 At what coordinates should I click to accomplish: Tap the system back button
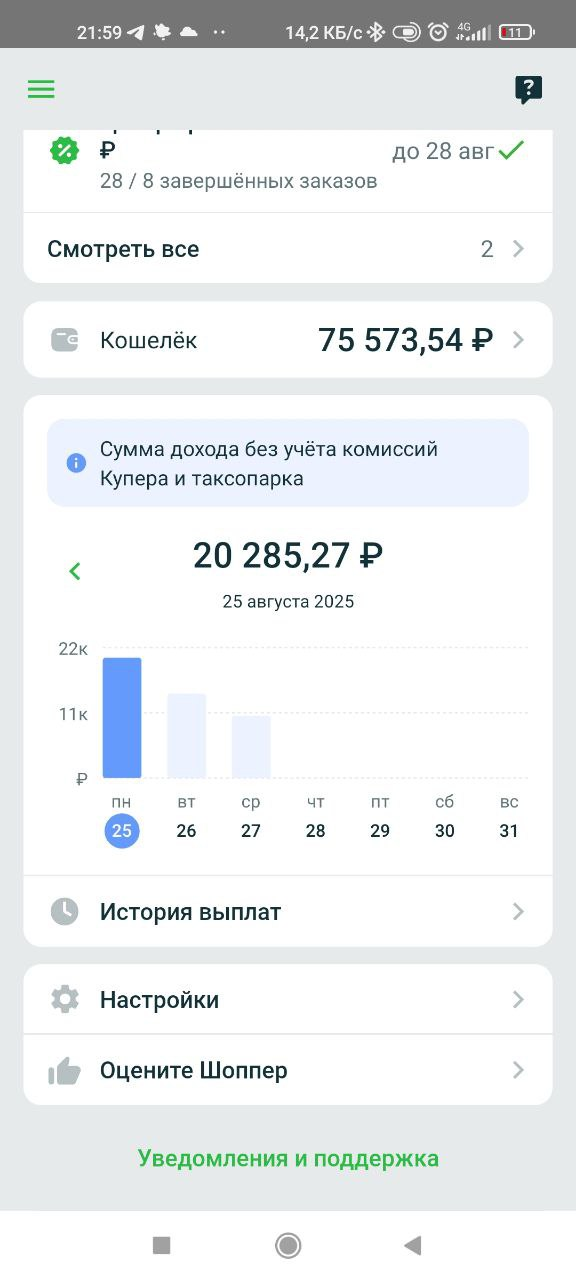tap(412, 1245)
